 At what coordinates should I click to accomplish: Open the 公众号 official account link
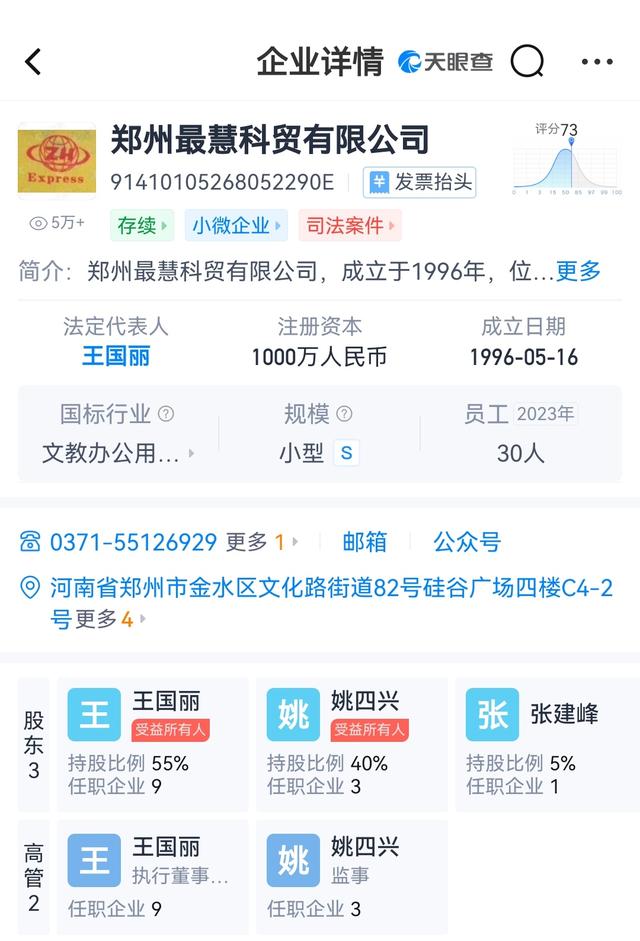[x=467, y=542]
